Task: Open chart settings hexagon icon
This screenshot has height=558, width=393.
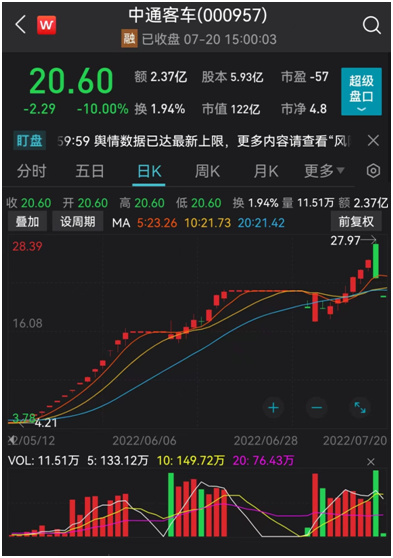Action: click(373, 171)
